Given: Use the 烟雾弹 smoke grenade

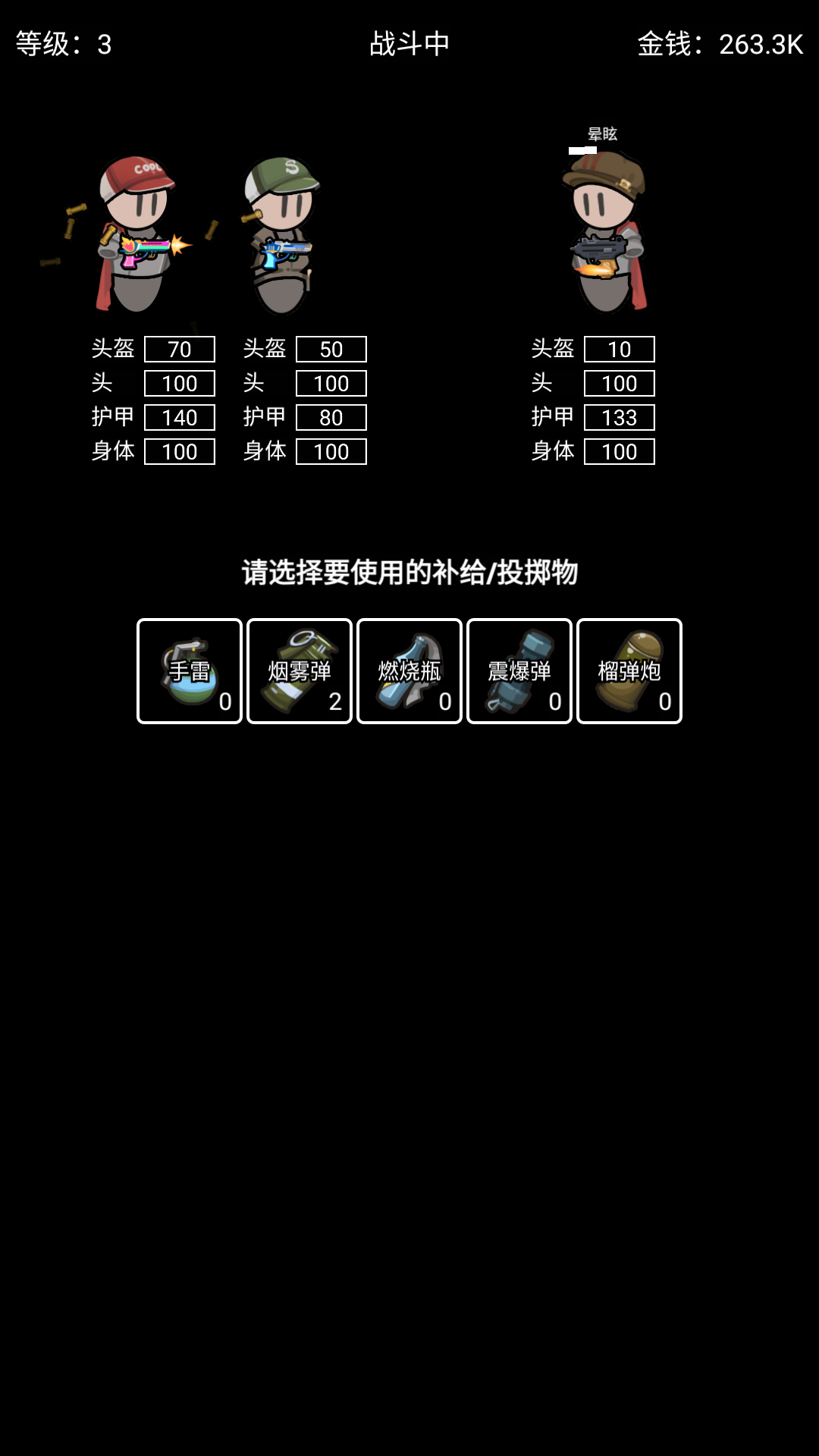Looking at the screenshot, I should click(x=300, y=671).
